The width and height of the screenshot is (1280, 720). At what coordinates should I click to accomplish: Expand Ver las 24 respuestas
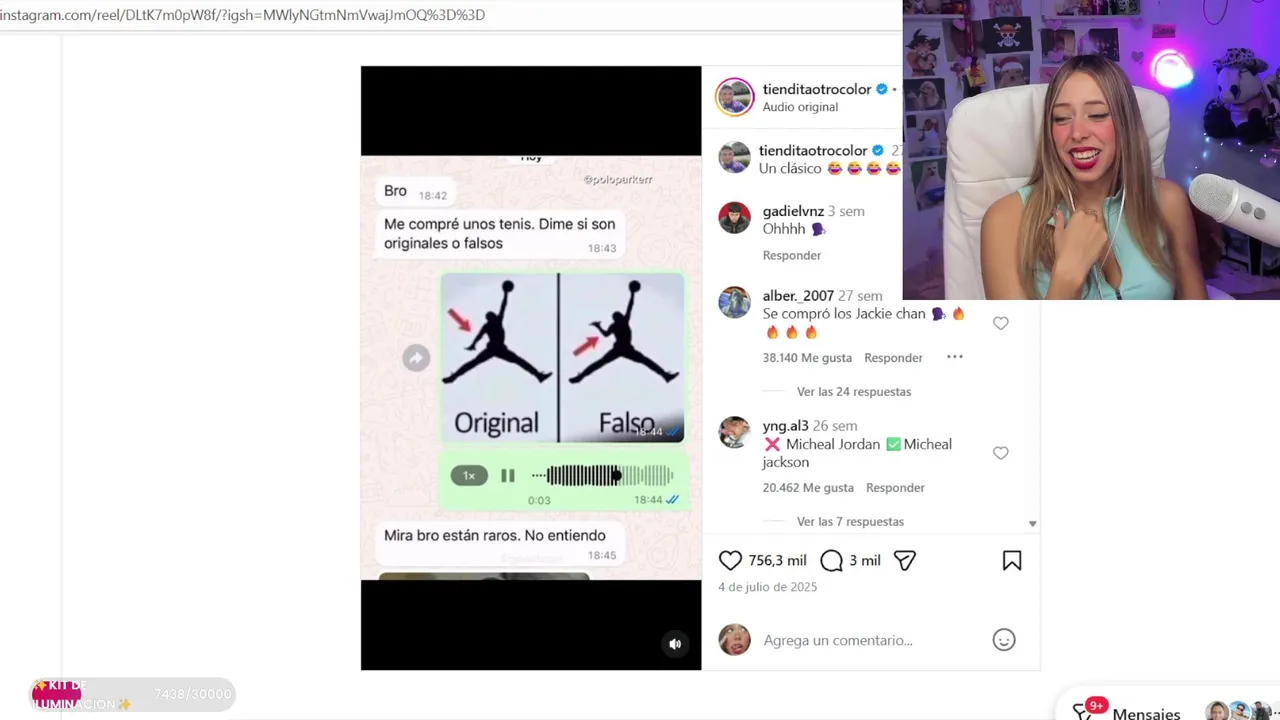(853, 391)
